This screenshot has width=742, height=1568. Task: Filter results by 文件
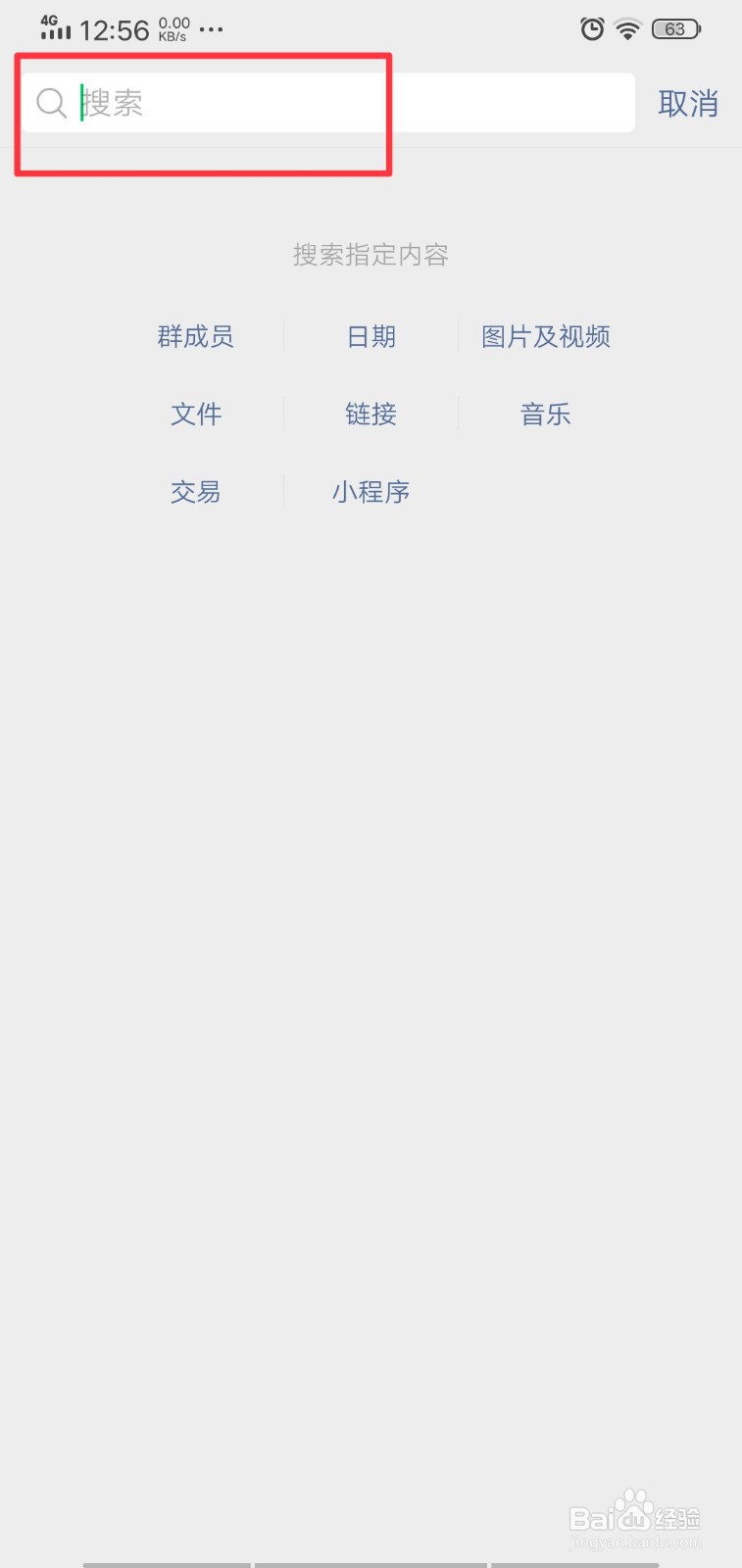tap(196, 414)
